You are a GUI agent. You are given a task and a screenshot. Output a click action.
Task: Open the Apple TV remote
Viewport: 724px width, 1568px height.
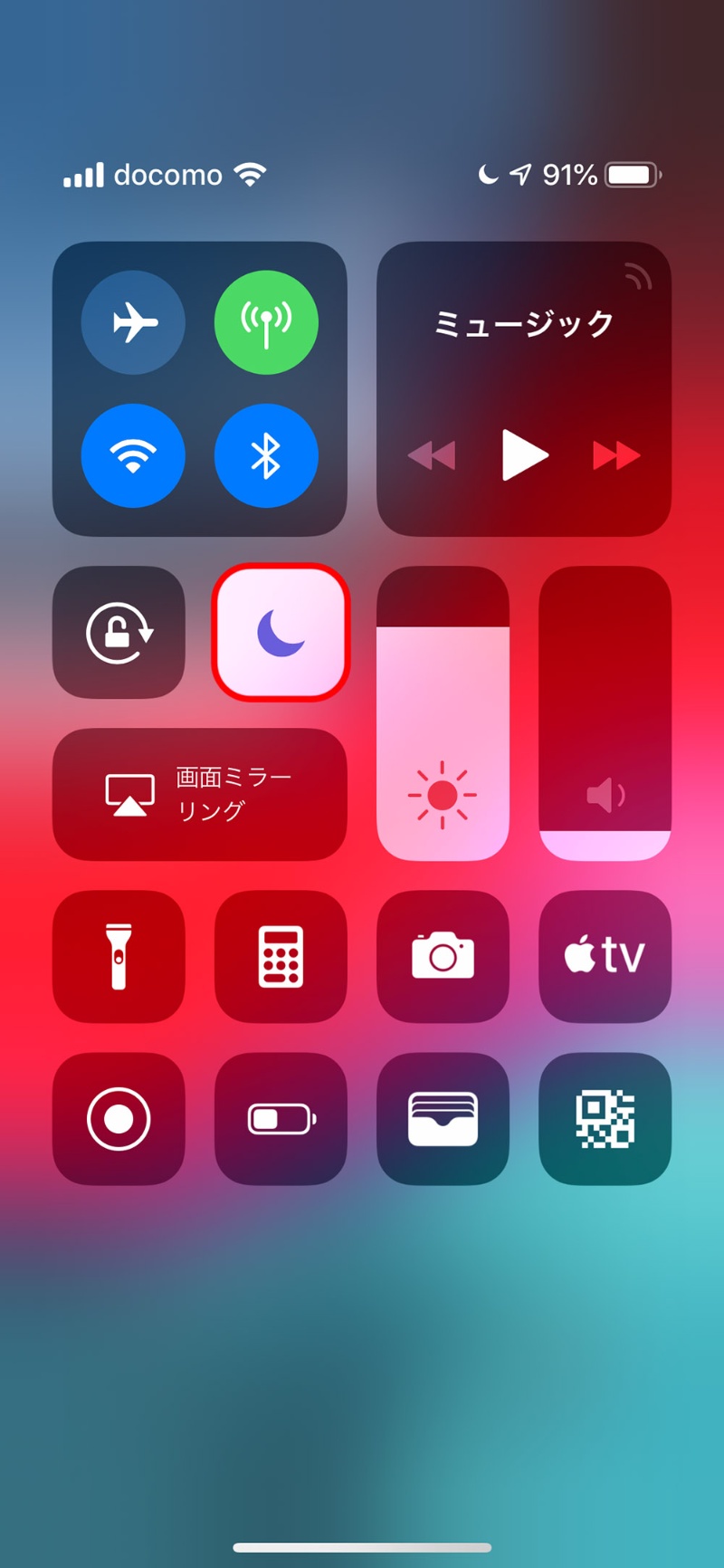[605, 956]
